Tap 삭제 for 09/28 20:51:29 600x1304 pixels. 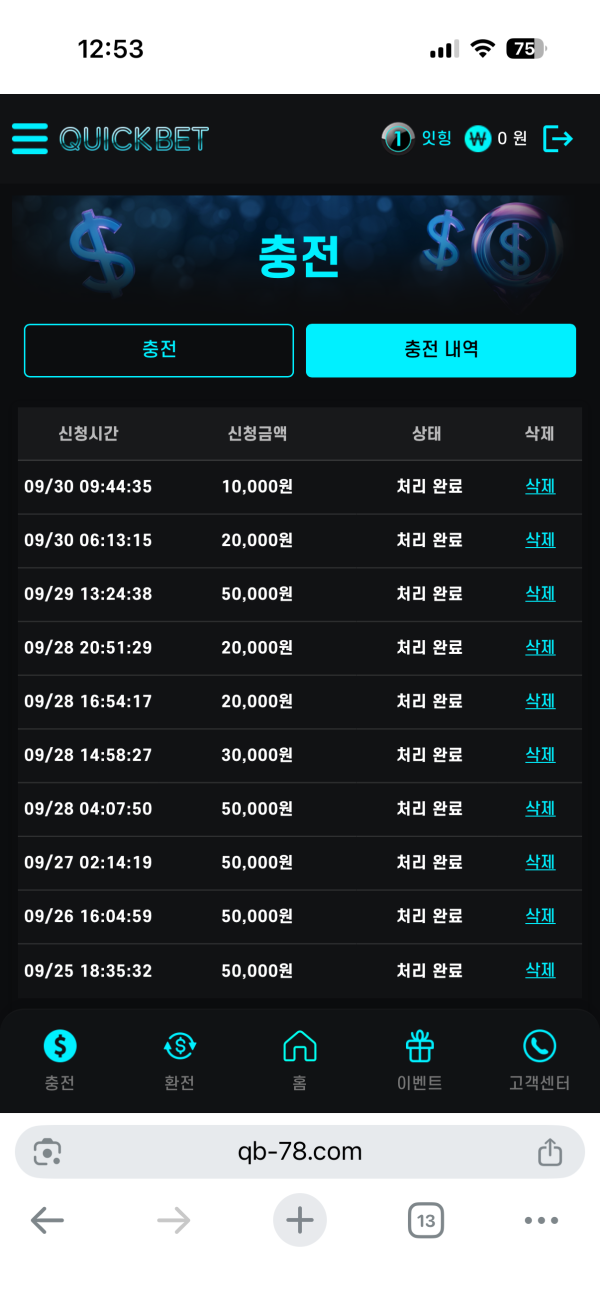[540, 648]
